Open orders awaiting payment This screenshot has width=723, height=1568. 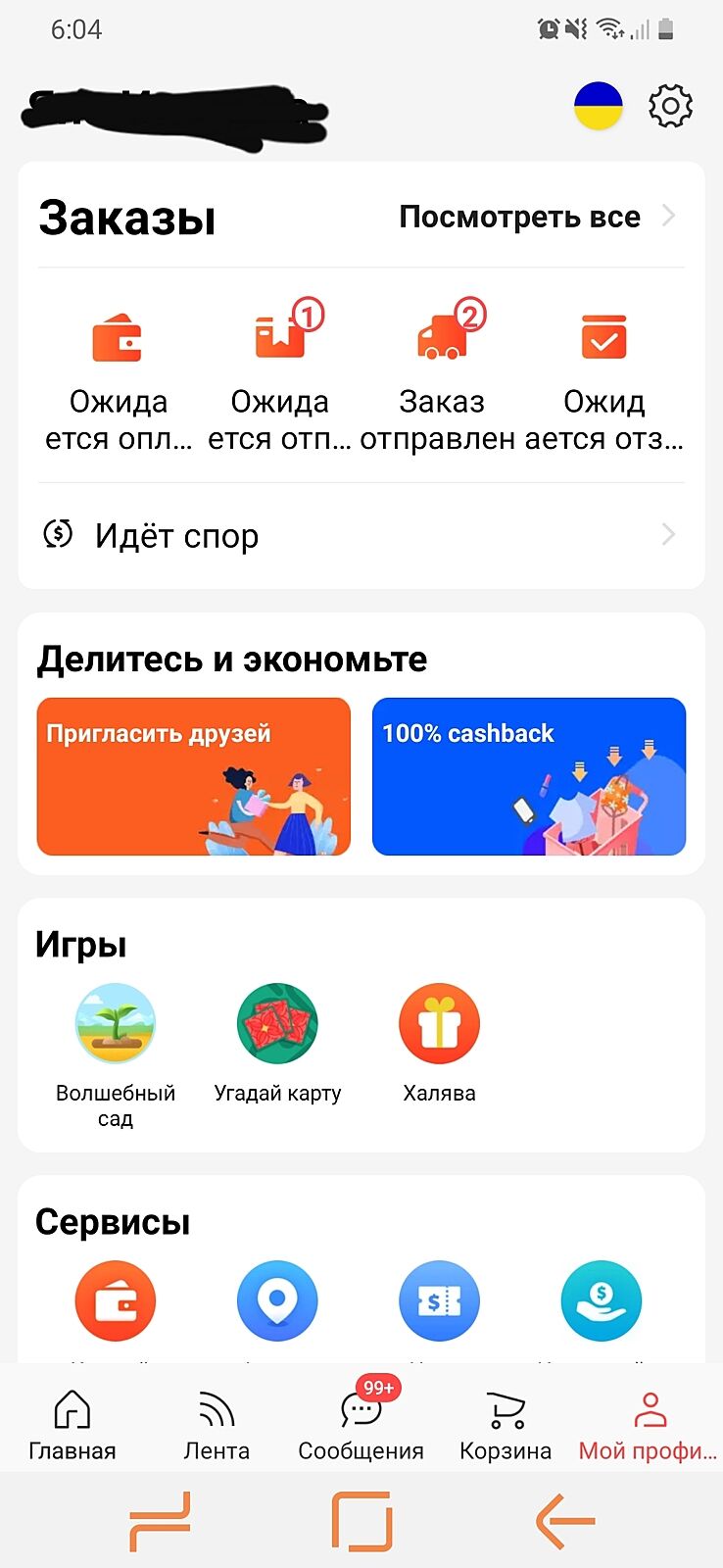(x=118, y=377)
